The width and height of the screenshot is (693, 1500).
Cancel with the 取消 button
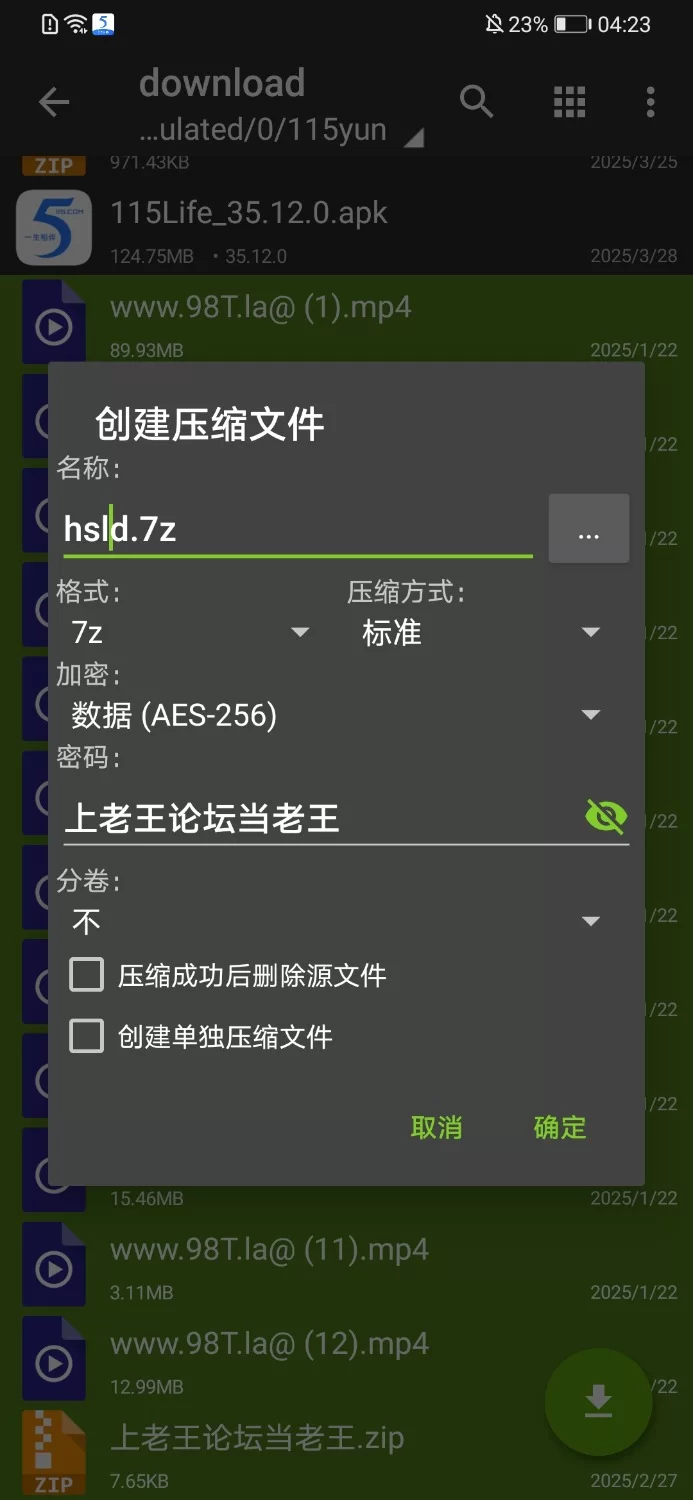436,1127
